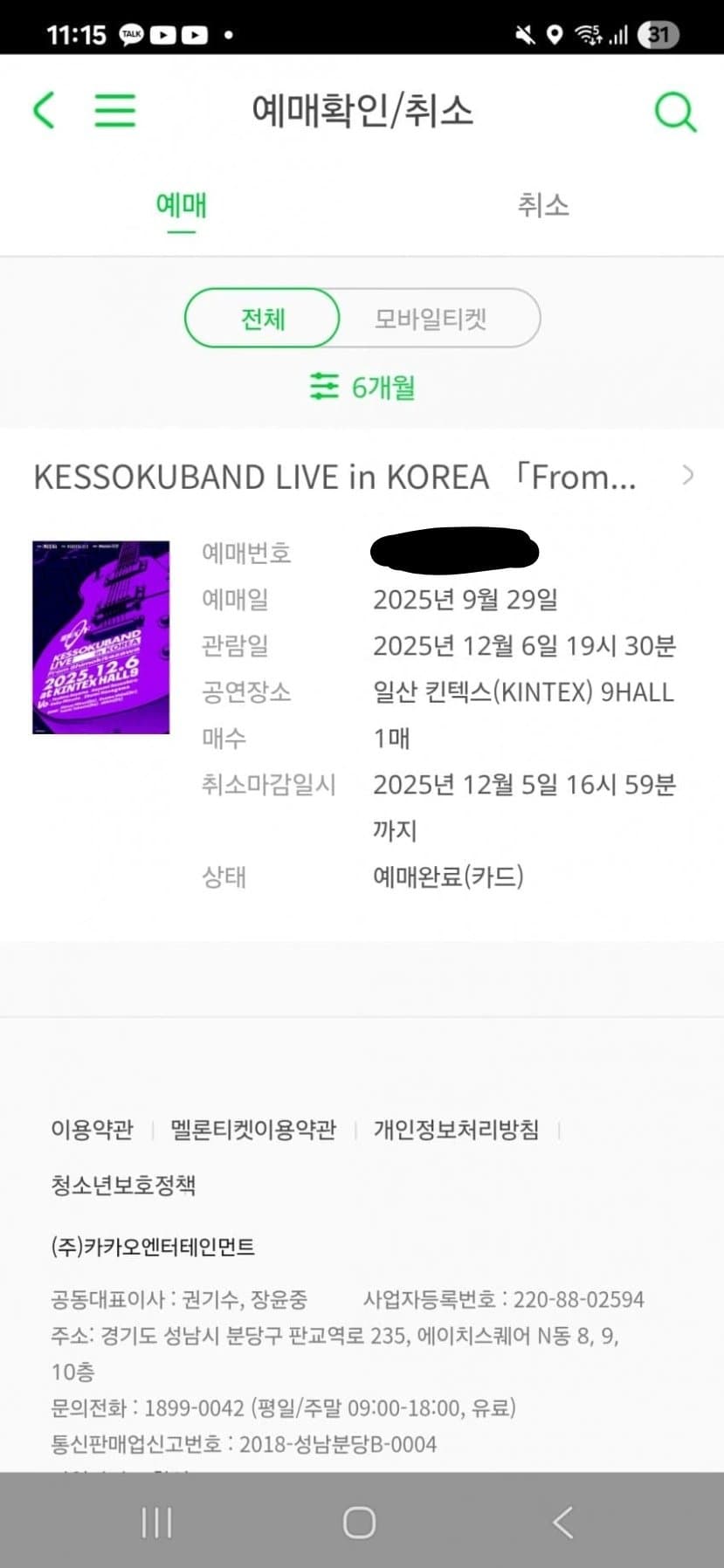Open the 이용약관 link
This screenshot has width=724, height=1568.
click(92, 1130)
